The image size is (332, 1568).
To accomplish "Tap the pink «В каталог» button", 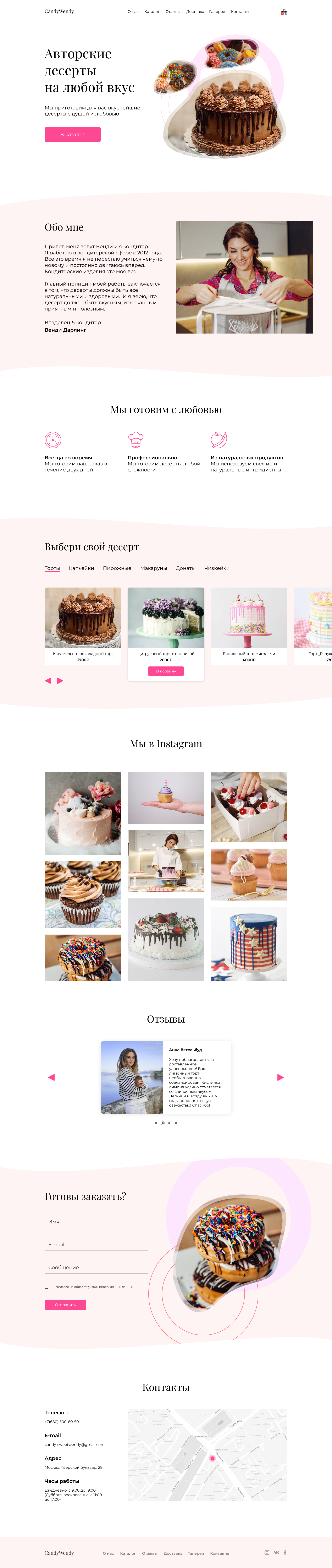I will (72, 135).
